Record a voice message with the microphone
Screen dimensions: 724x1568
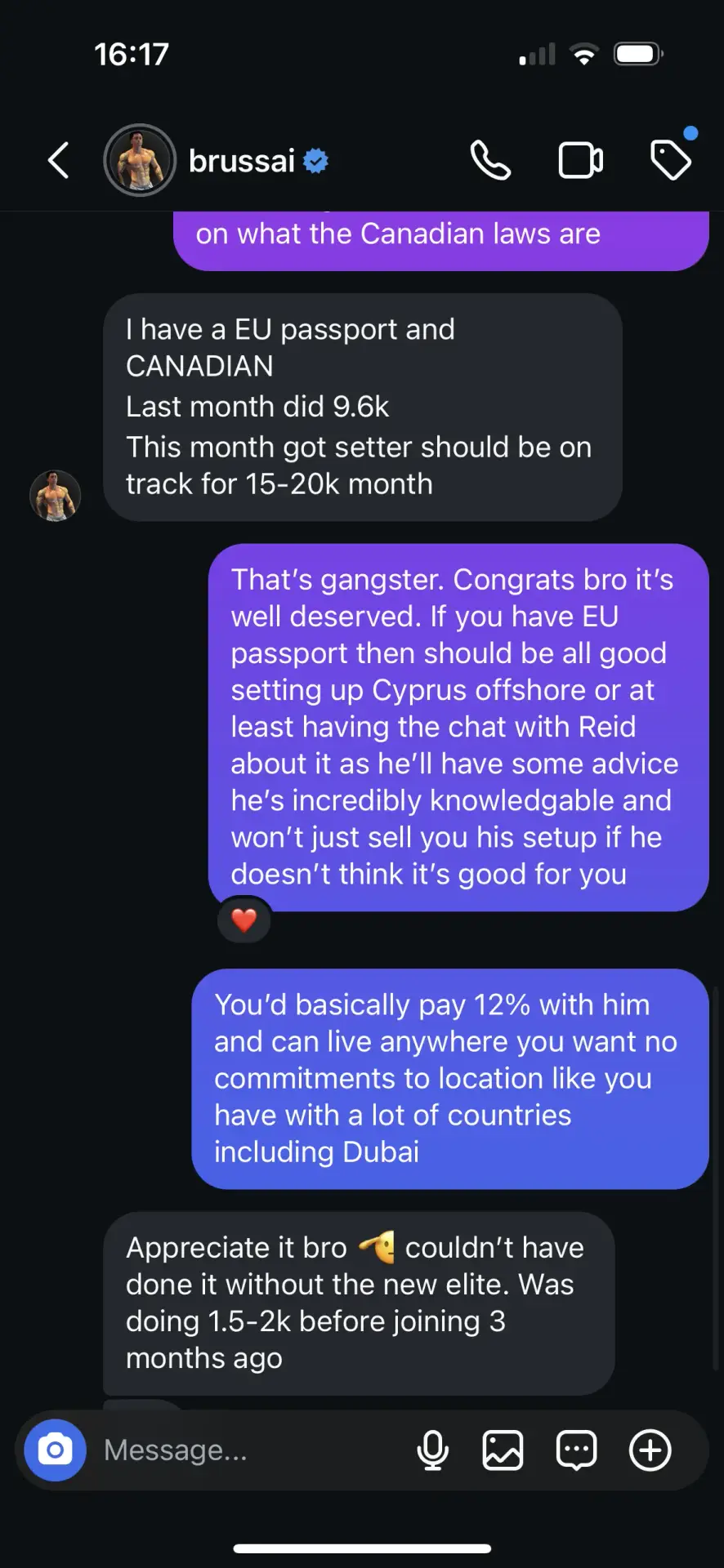tap(432, 1450)
